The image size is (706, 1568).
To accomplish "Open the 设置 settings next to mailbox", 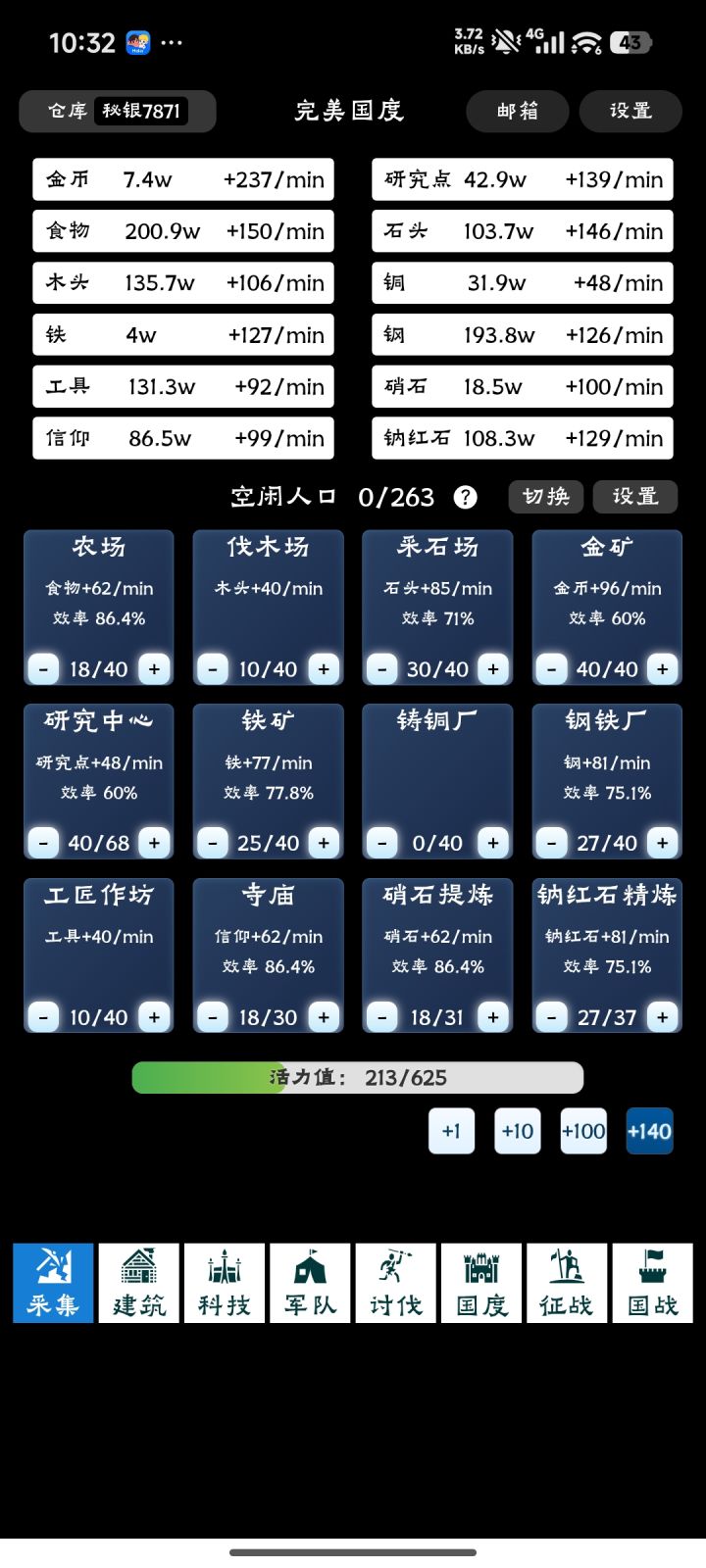I will coord(631,111).
